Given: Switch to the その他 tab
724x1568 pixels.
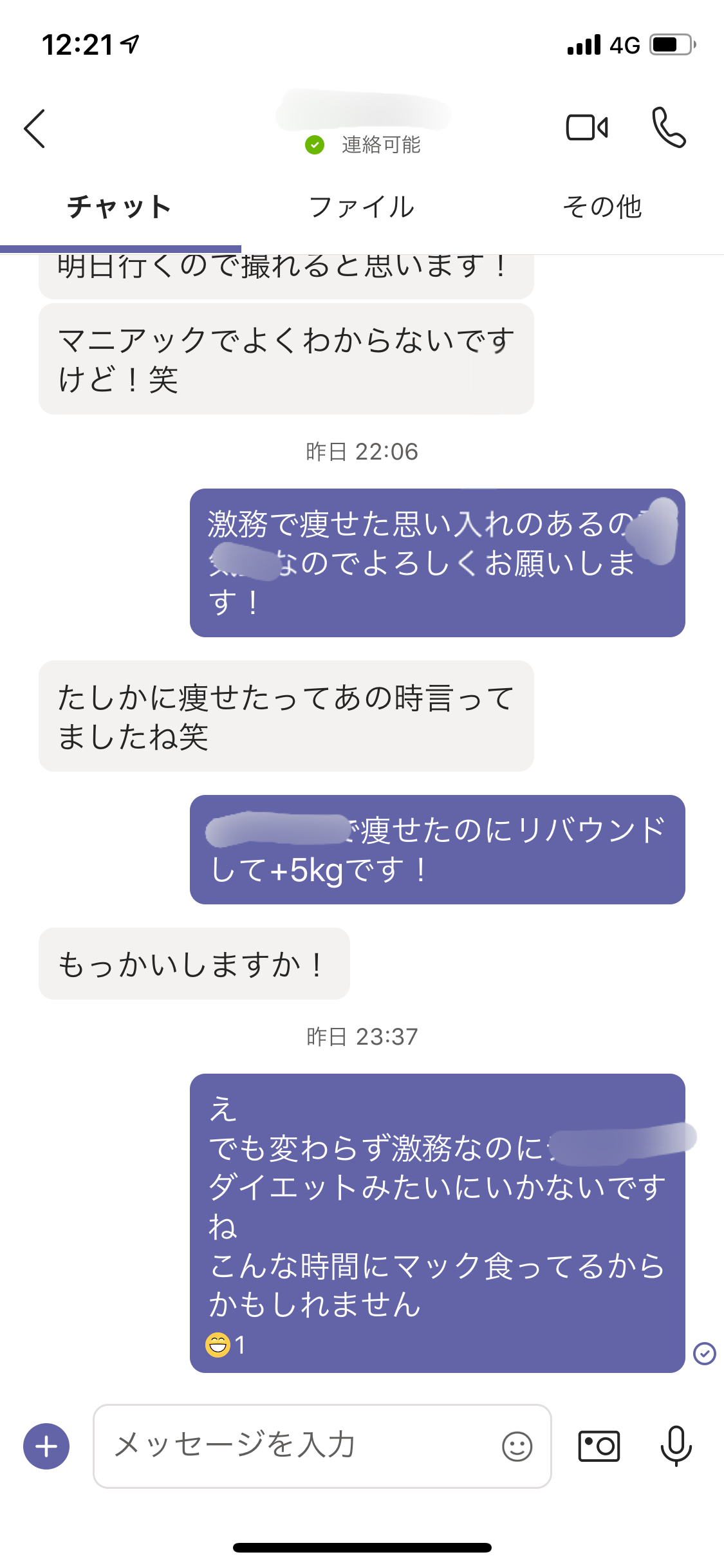Looking at the screenshot, I should 602,207.
